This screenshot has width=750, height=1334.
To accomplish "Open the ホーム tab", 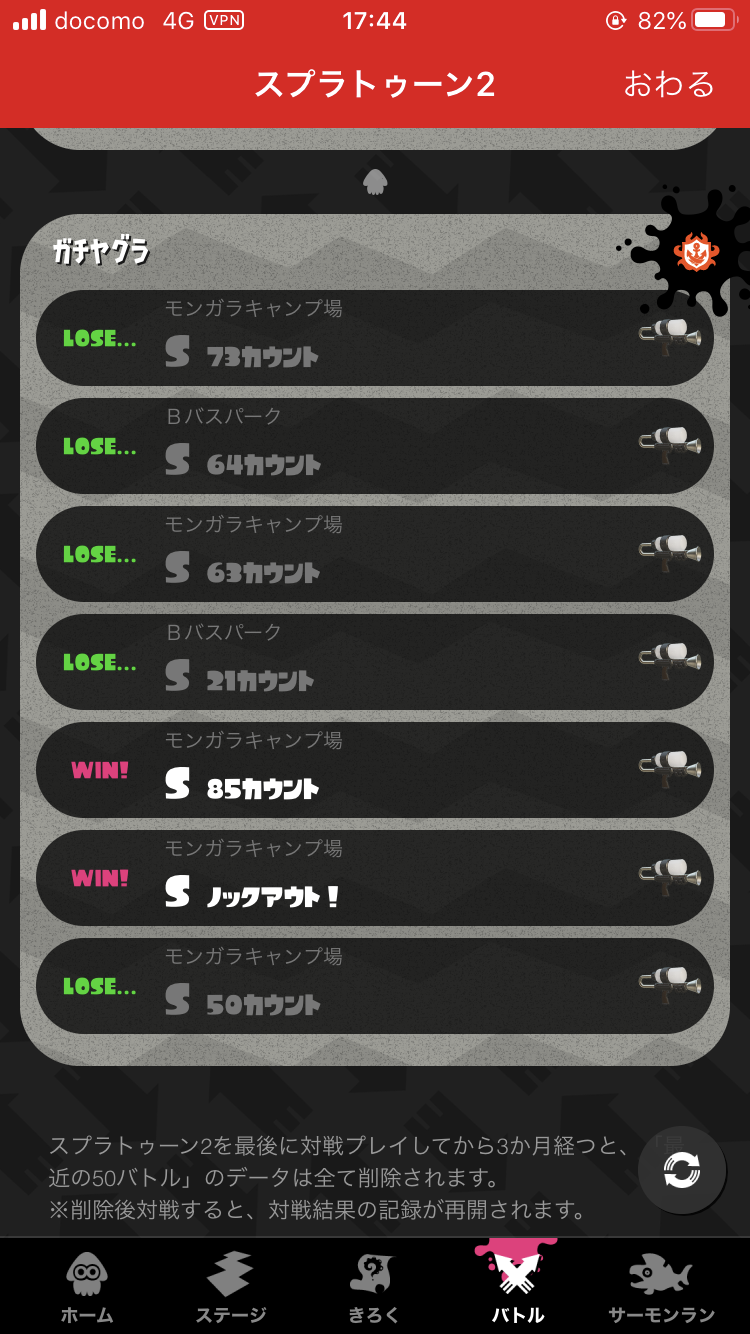I will point(87,1288).
